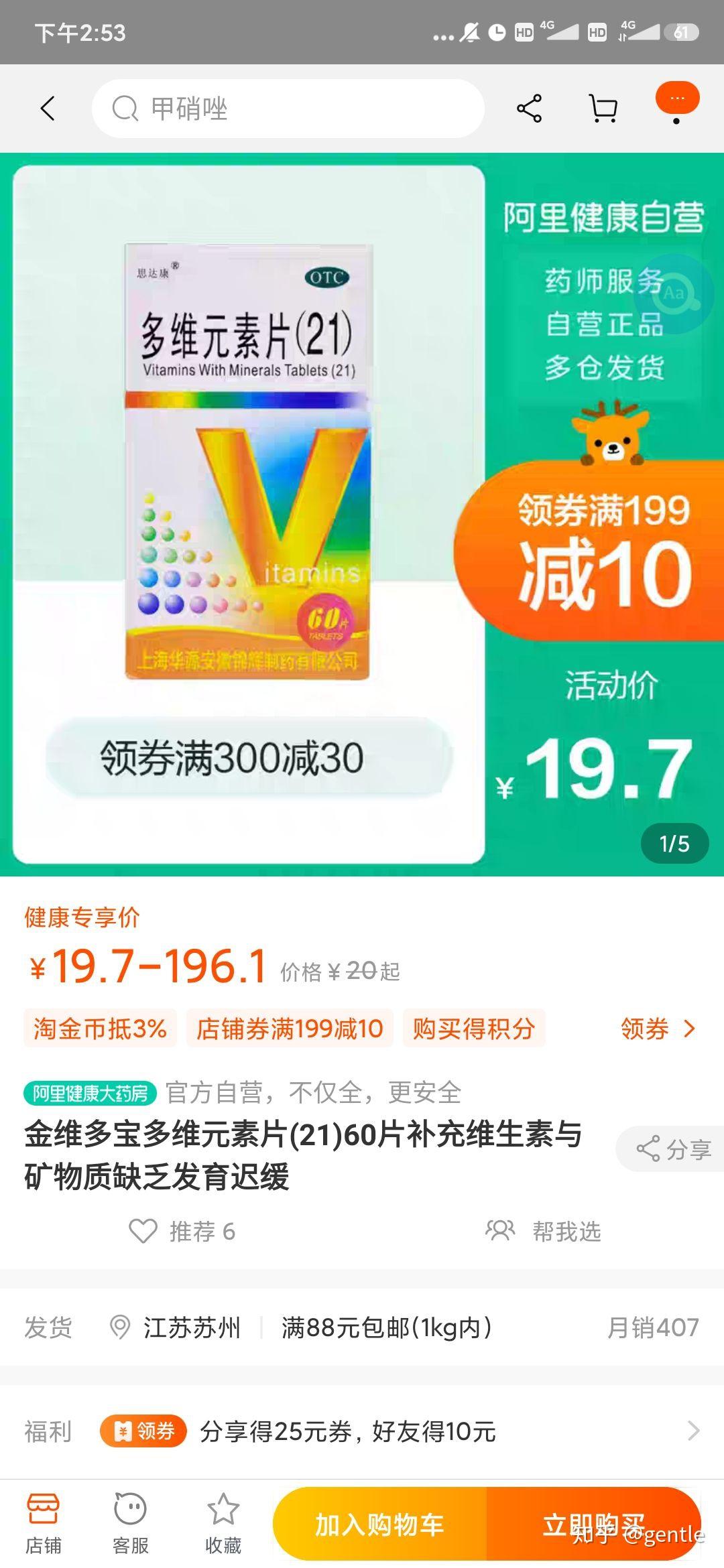Viewport: 724px width, 1568px height.
Task: Add product to favorites with 收藏
Action: point(223,1524)
